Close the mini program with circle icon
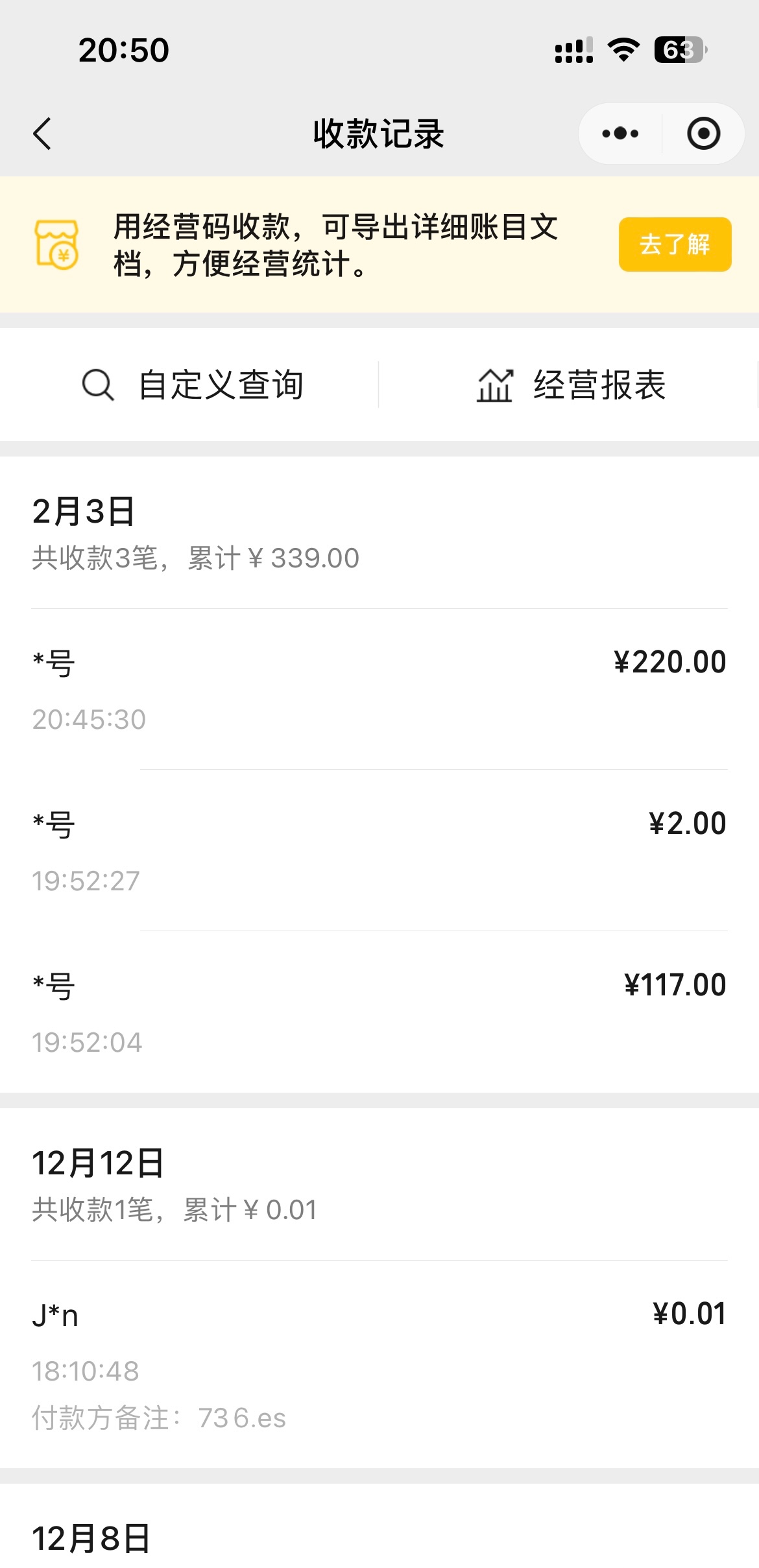Screen dimensions: 759x1568 [x=703, y=134]
